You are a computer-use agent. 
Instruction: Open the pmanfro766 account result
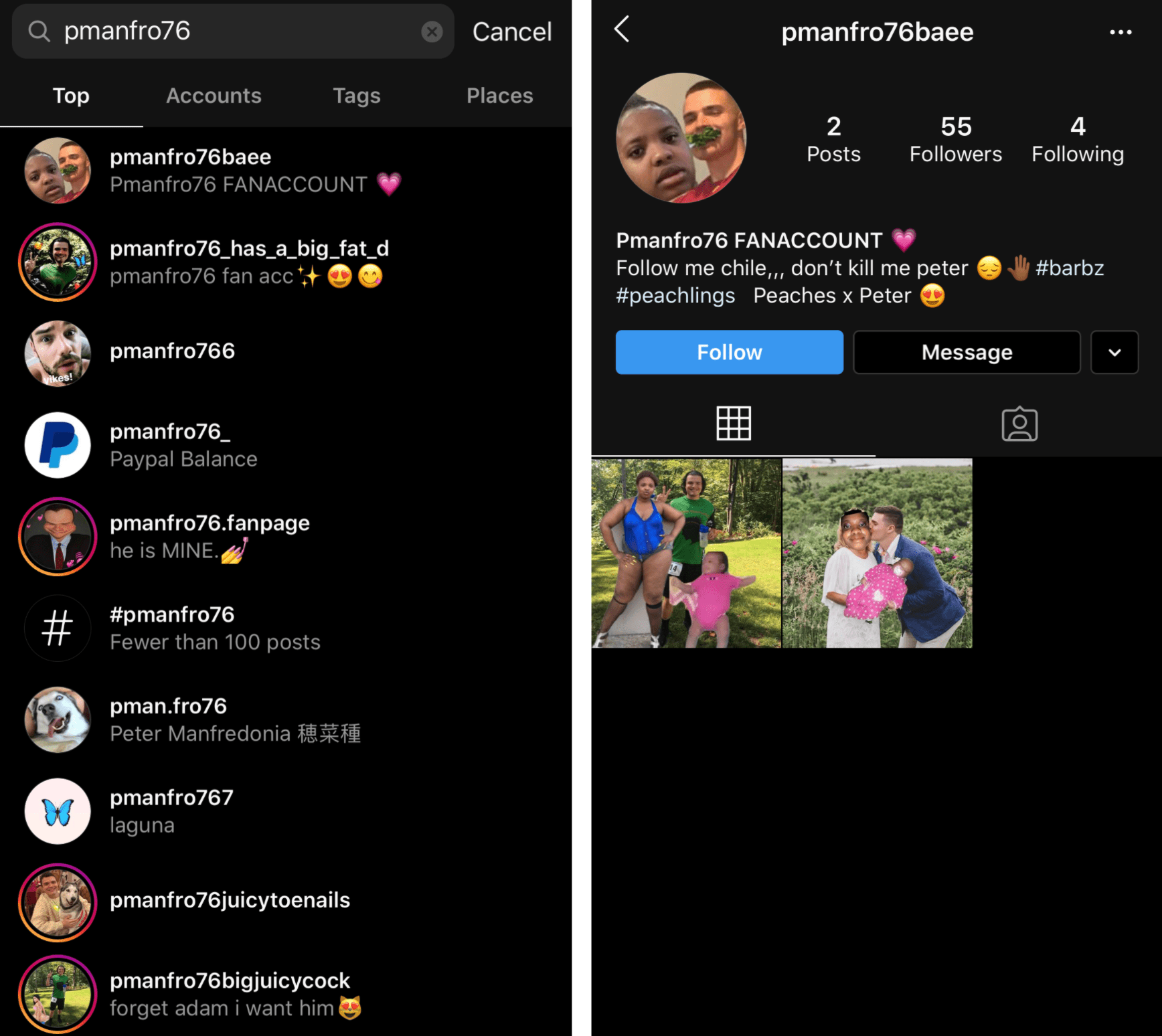[x=172, y=351]
